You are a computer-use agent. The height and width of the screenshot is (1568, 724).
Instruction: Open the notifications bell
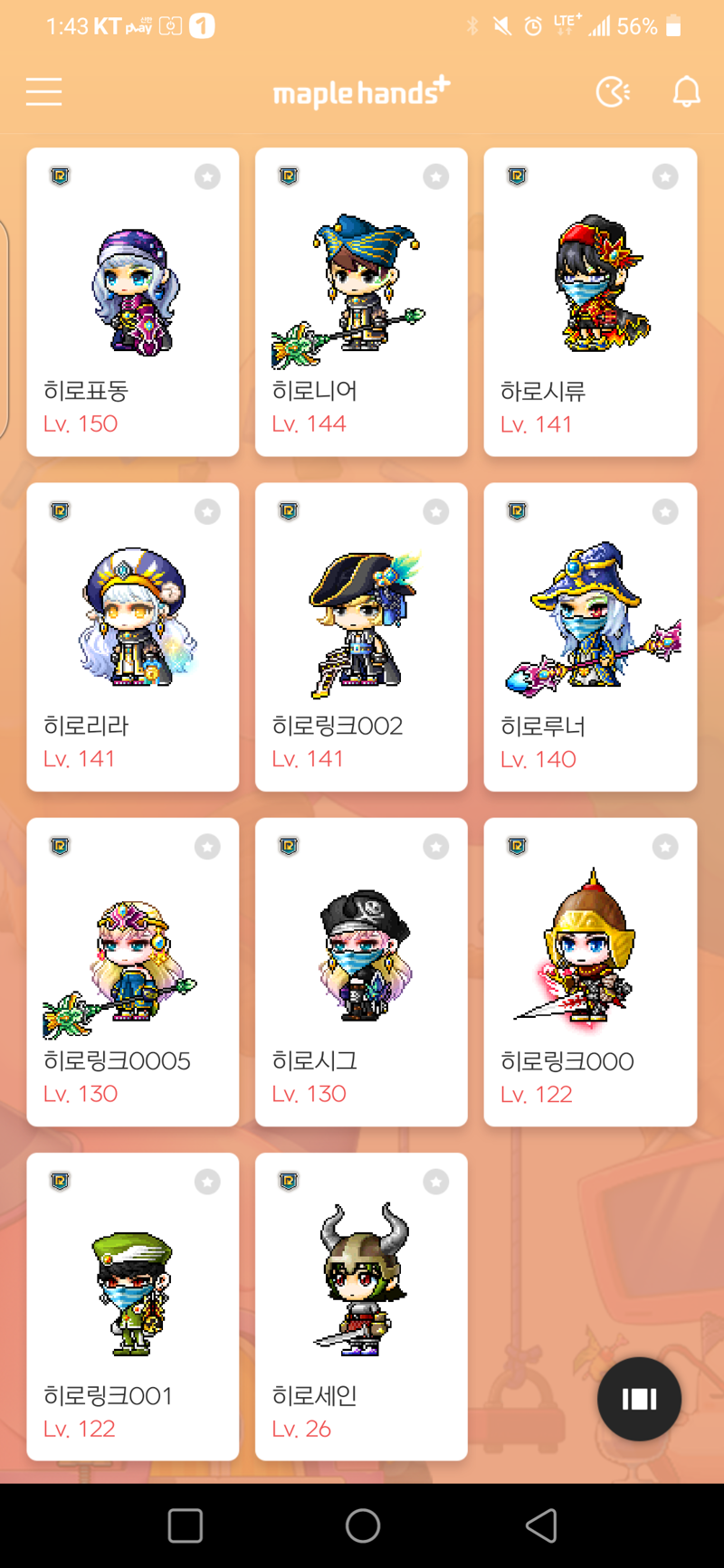pyautogui.click(x=686, y=91)
